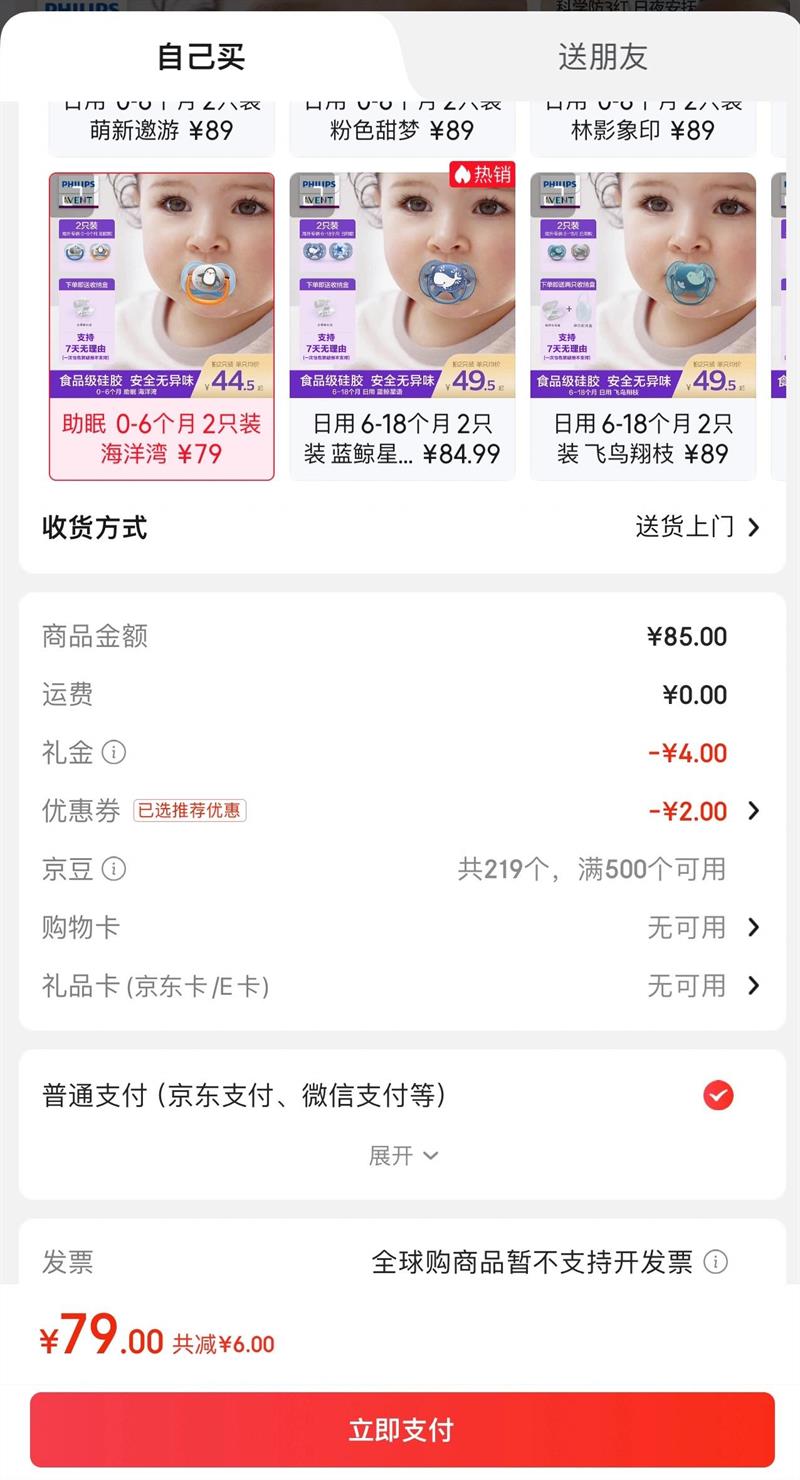800x1480 pixels.
Task: Switch to the 送朋友 tab
Action: 602,57
